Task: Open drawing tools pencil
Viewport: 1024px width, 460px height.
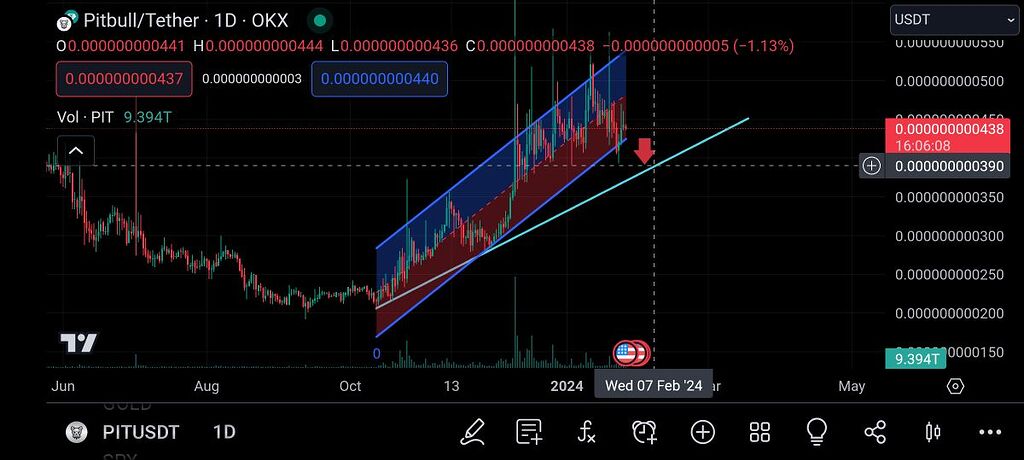Action: click(x=472, y=432)
